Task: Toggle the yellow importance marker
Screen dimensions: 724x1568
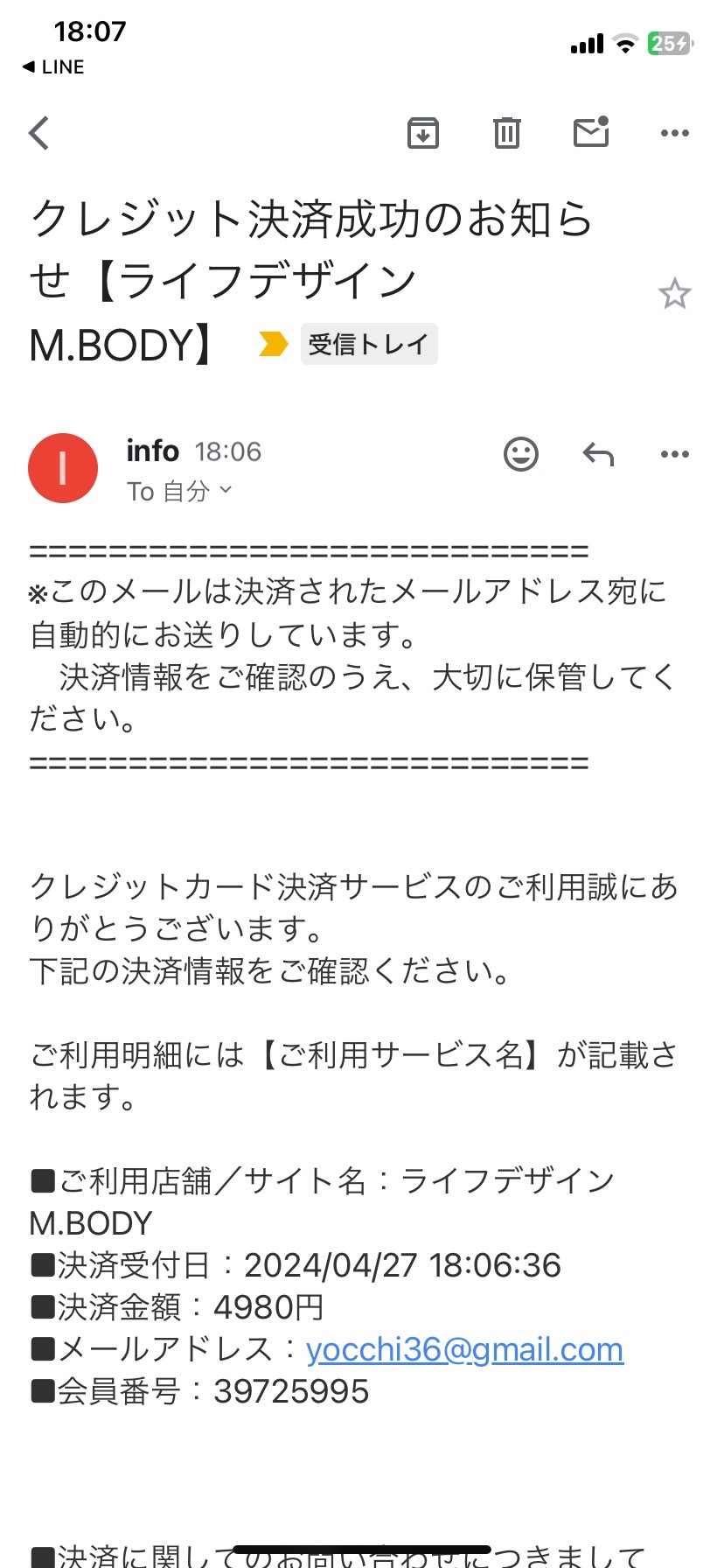Action: pos(273,344)
